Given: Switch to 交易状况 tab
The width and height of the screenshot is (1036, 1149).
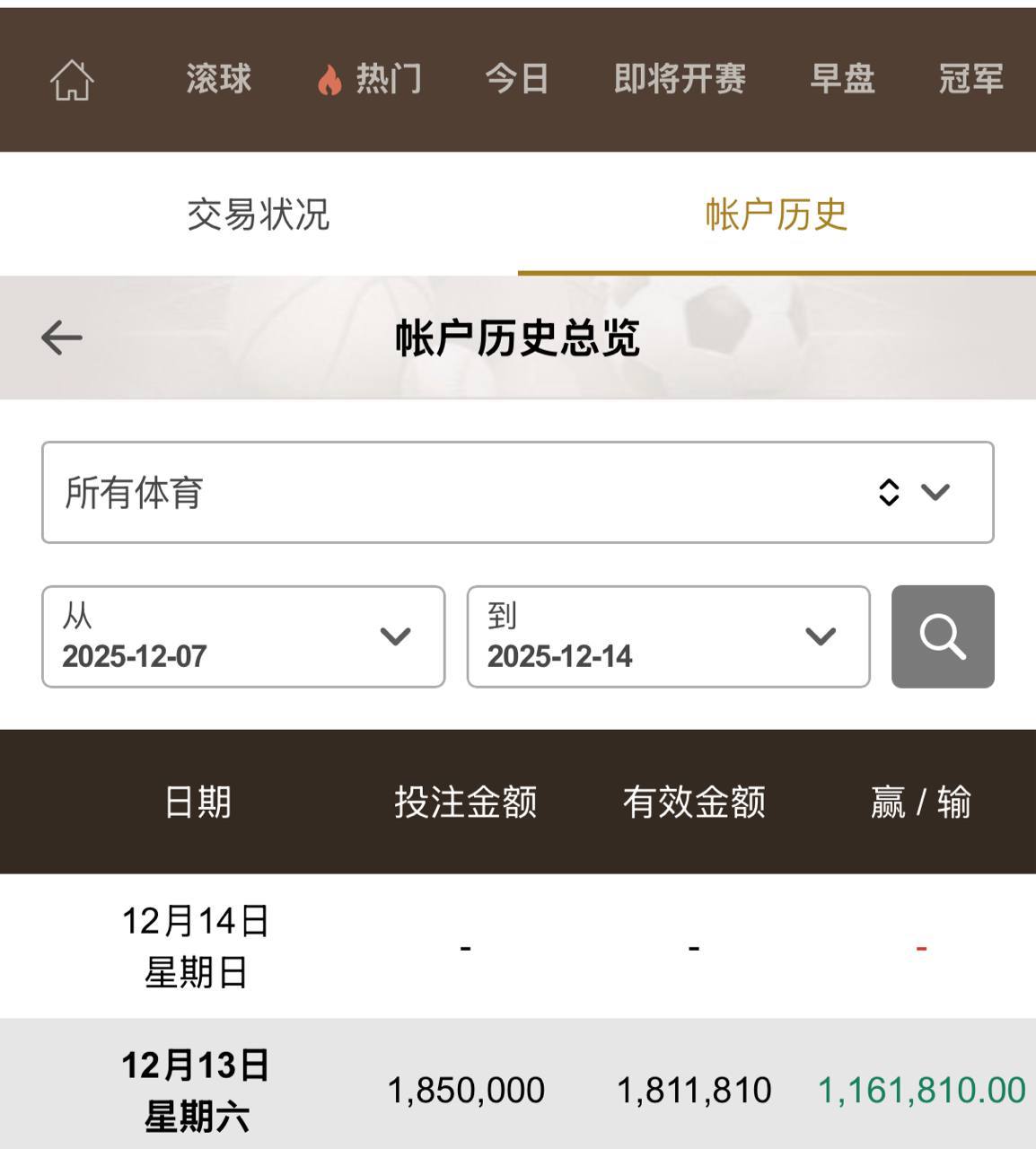Looking at the screenshot, I should click(x=259, y=215).
